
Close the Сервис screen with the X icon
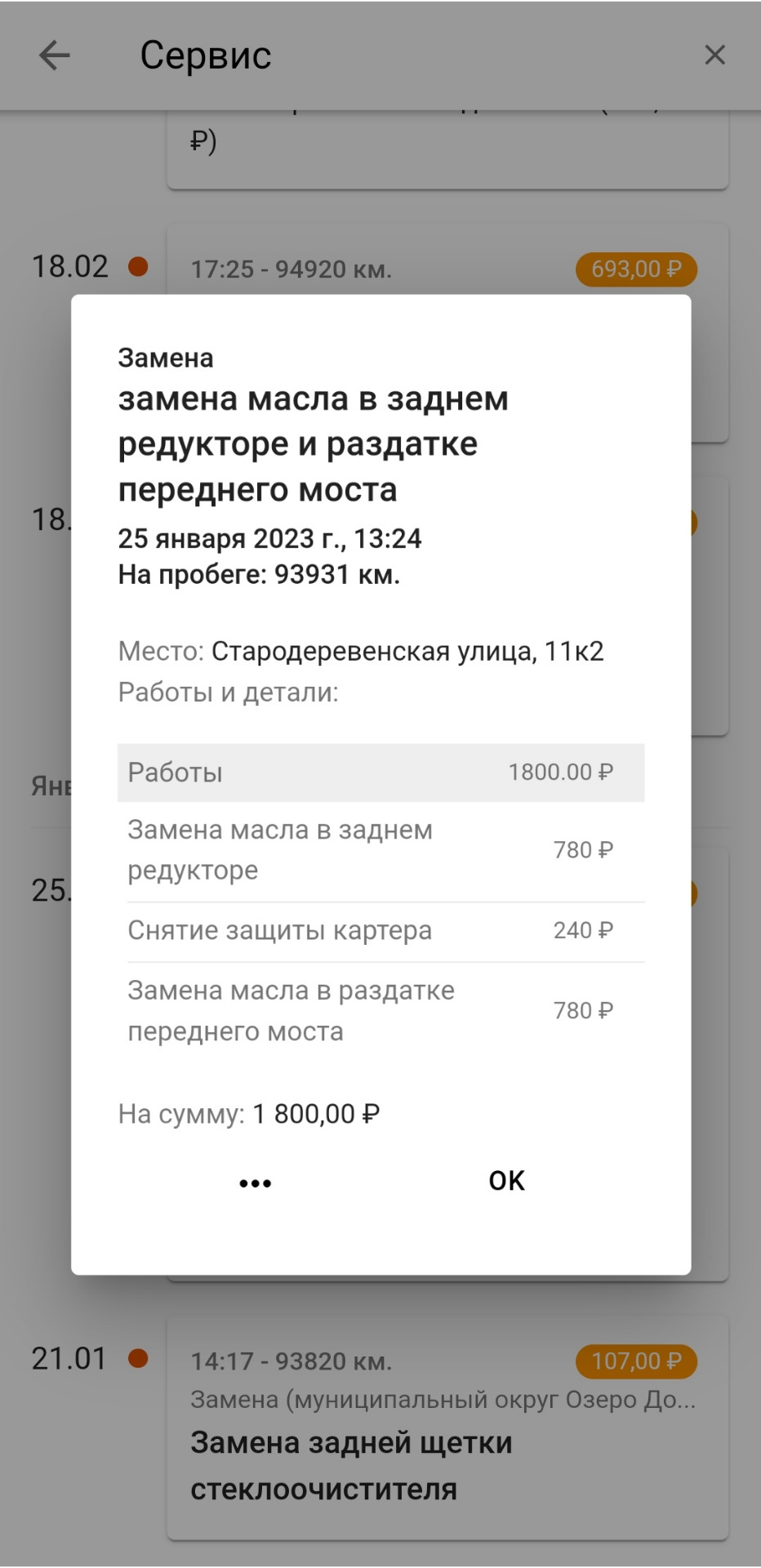tap(715, 55)
